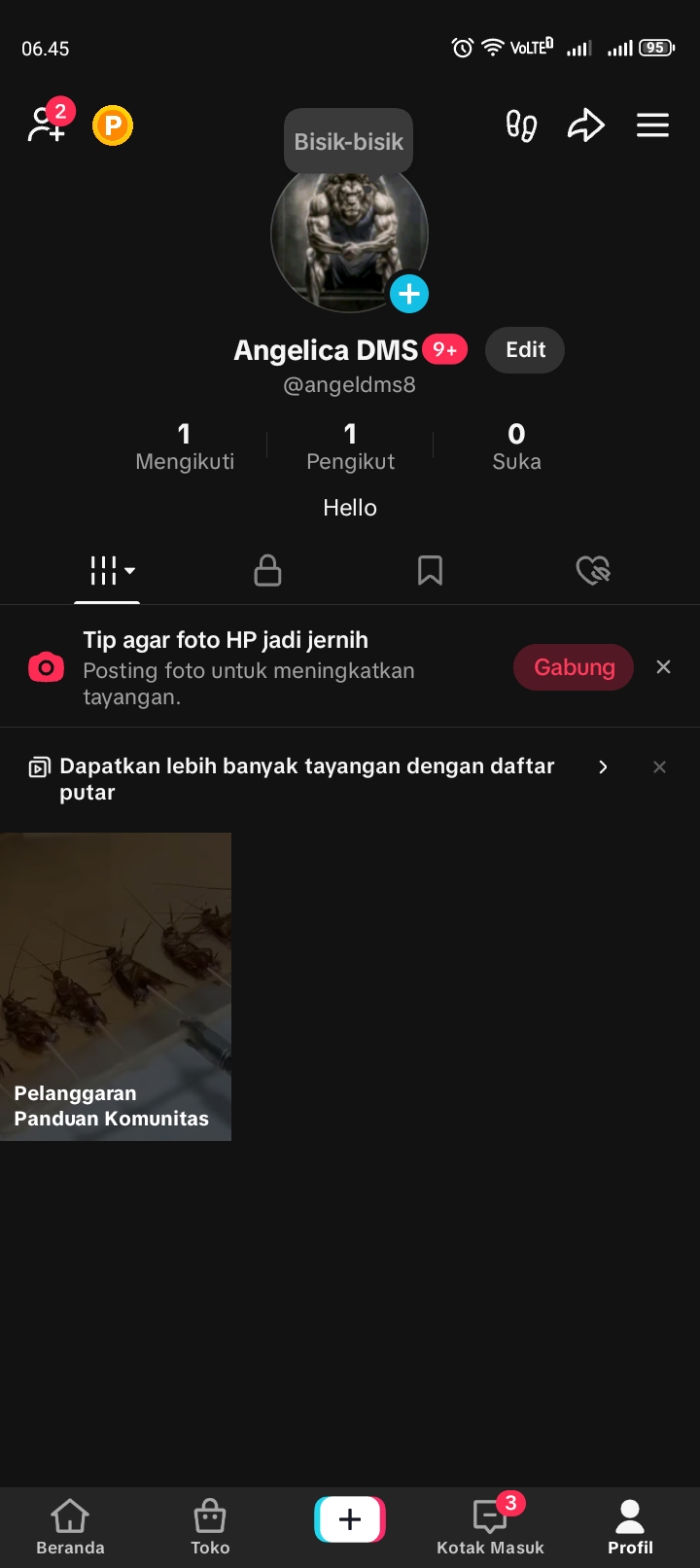
Task: Switch to the bookmarked favorites tab
Action: point(430,570)
